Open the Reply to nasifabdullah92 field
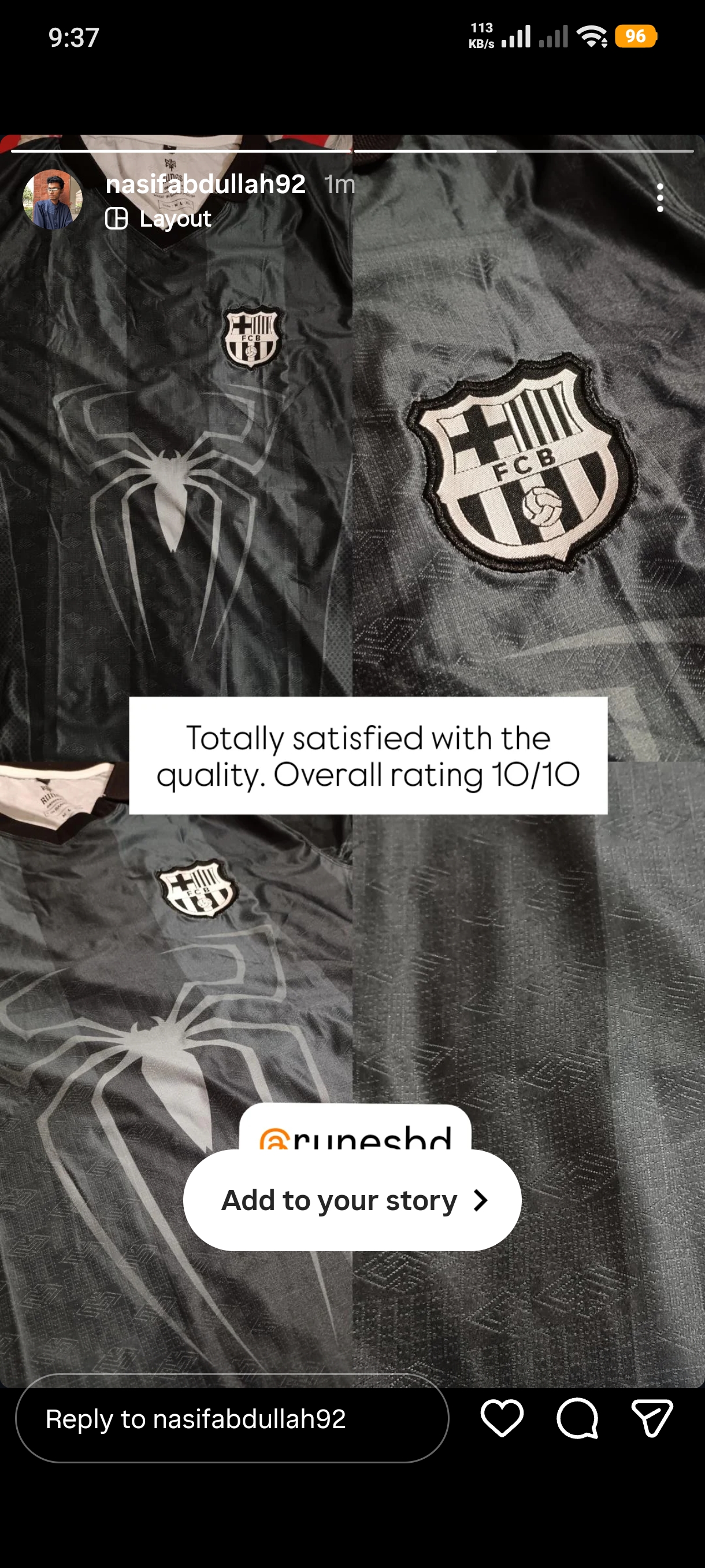 pos(232,1418)
